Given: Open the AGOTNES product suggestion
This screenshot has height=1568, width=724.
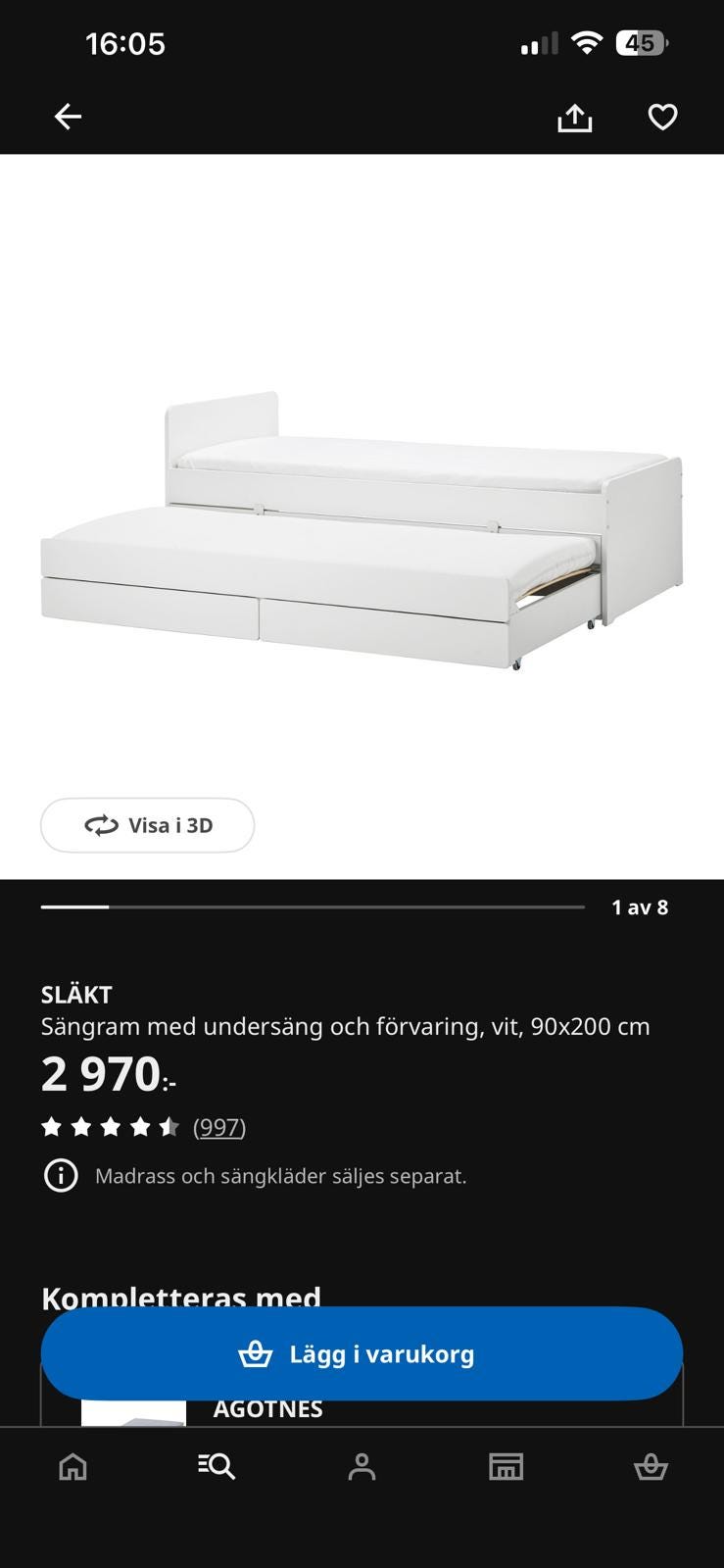Looking at the screenshot, I should (267, 1408).
